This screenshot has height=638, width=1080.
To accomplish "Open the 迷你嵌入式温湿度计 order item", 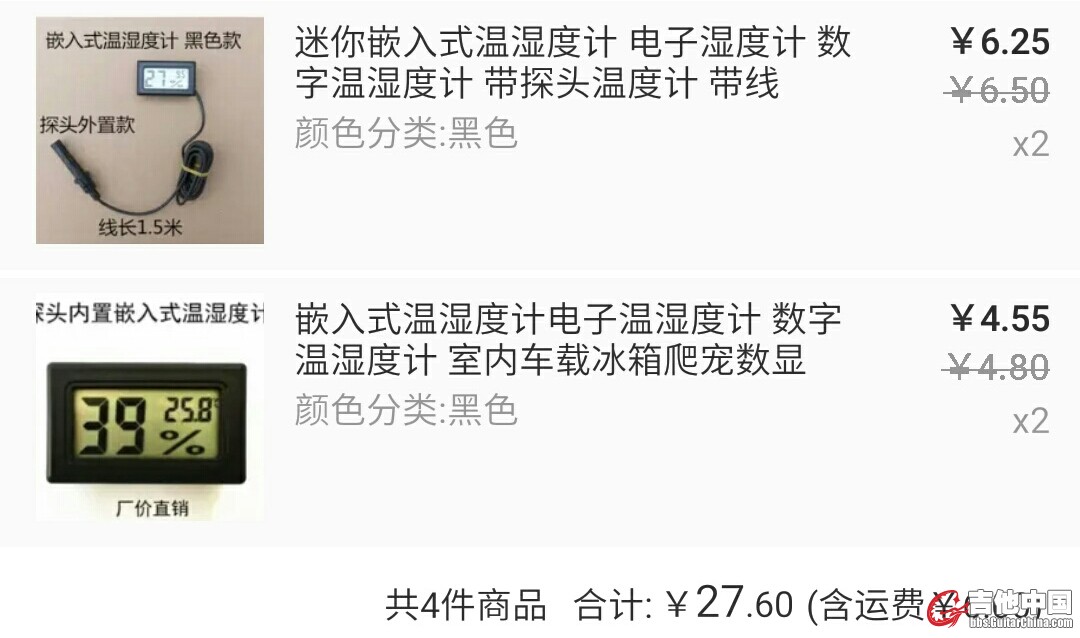I will pyautogui.click(x=572, y=64).
